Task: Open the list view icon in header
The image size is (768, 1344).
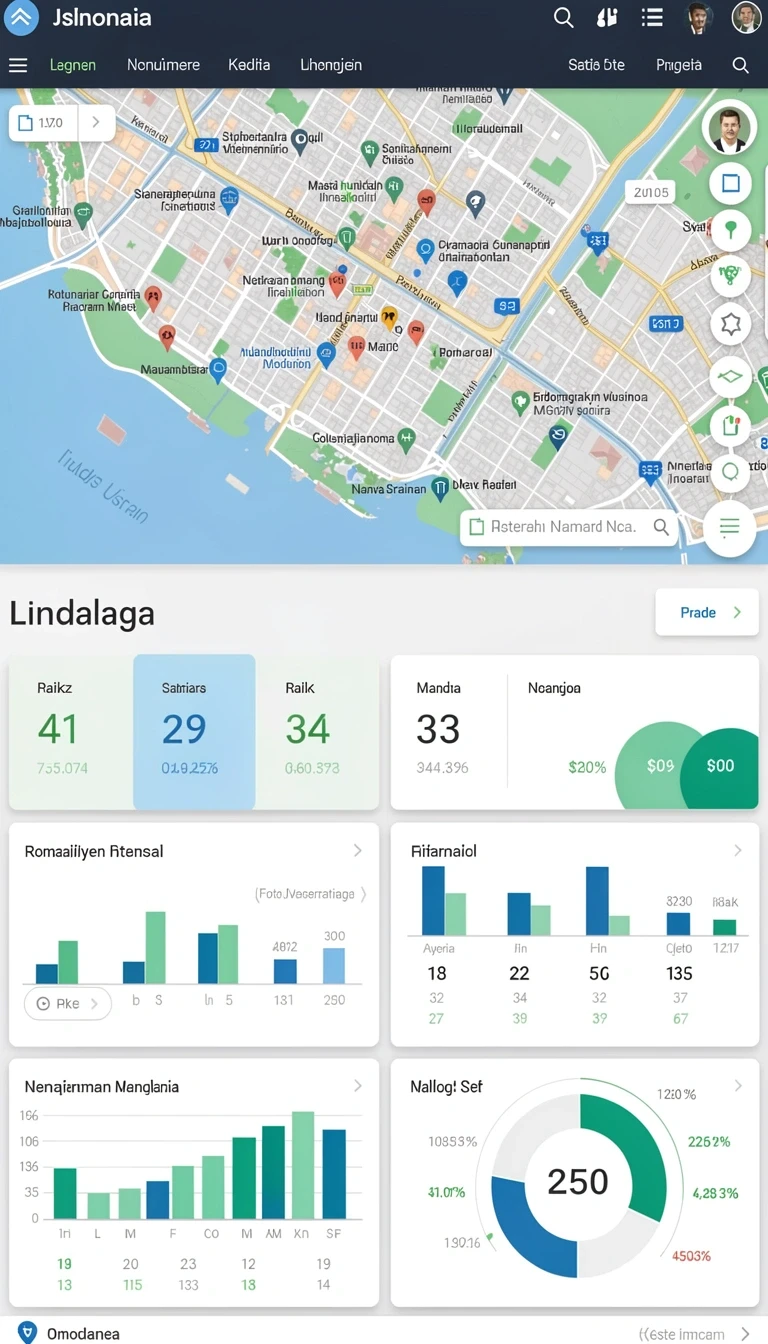Action: coord(652,17)
